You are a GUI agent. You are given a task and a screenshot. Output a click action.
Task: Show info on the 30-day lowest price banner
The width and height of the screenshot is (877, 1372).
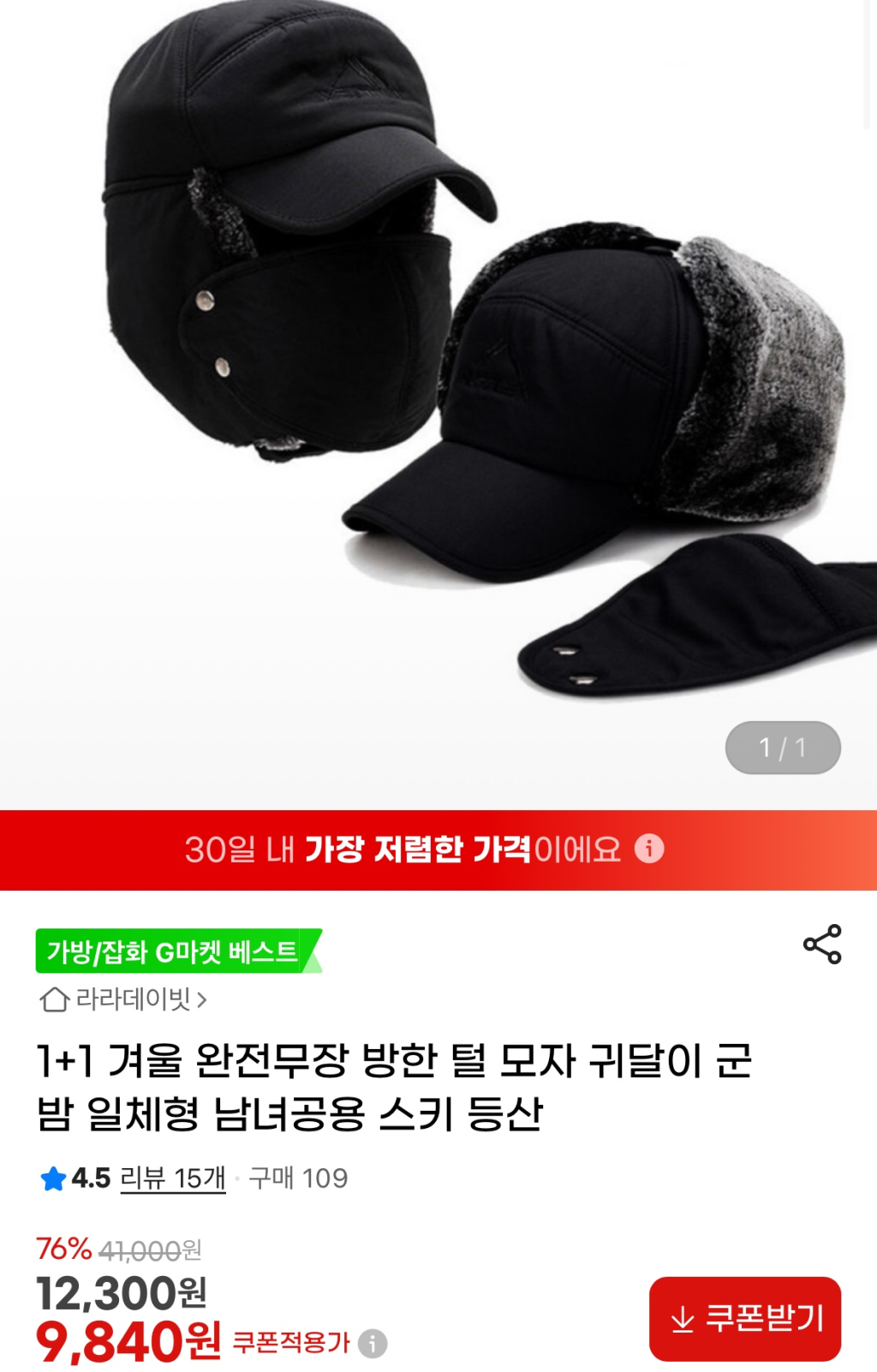[649, 849]
